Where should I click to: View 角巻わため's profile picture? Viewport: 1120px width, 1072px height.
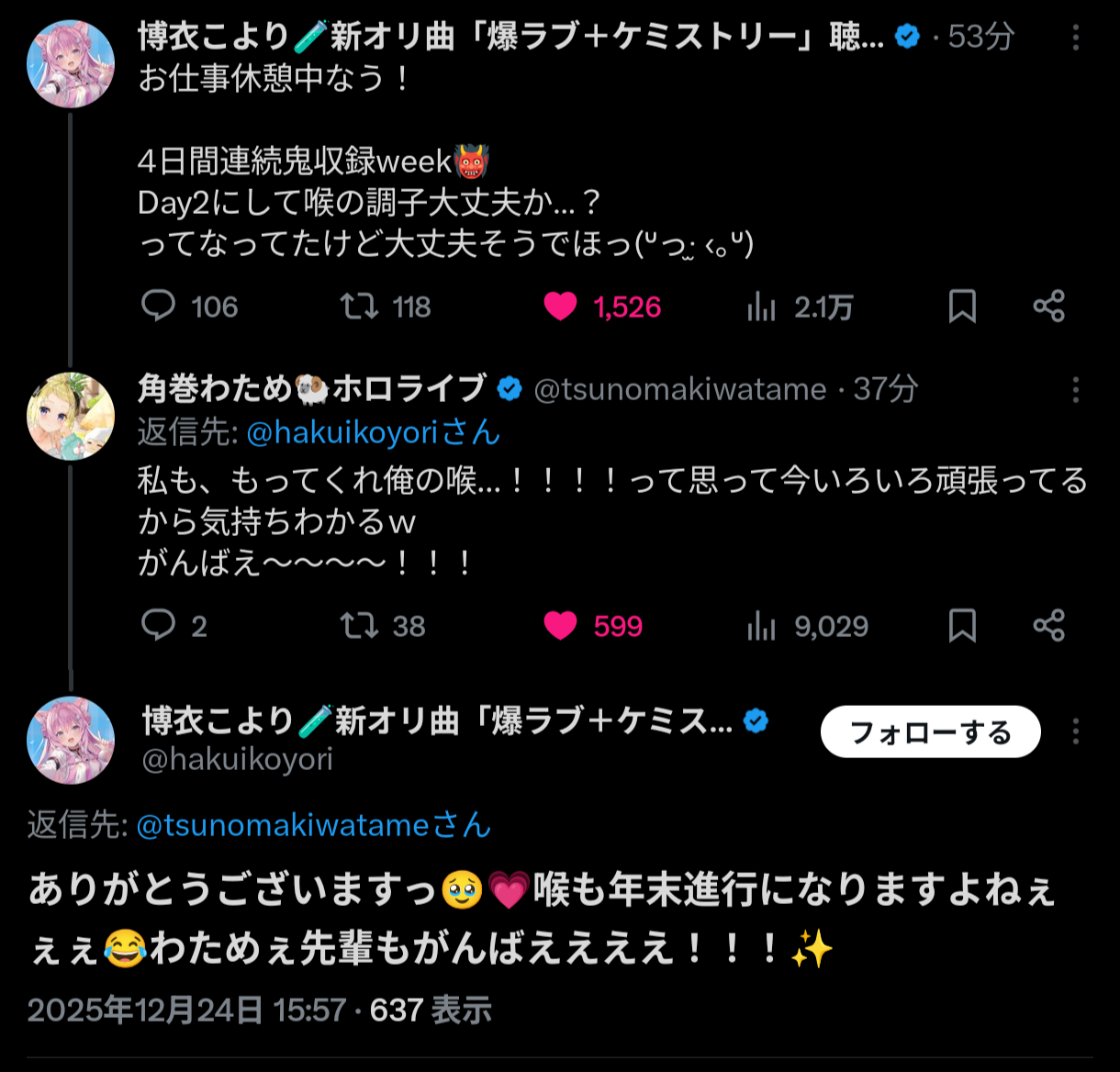71,416
